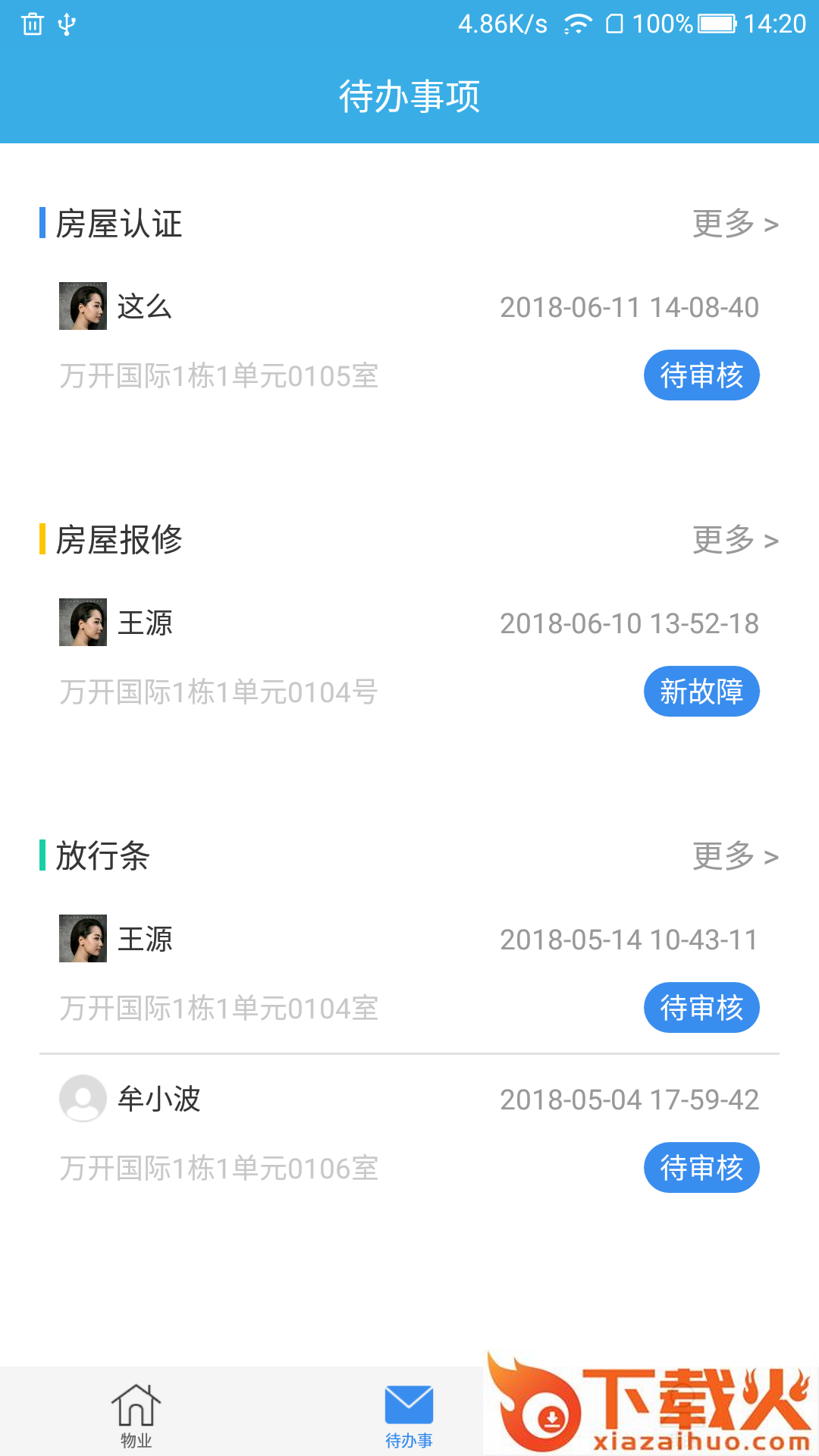Tap 王源's avatar in 房屋报修 section
This screenshot has width=819, height=1456.
pyautogui.click(x=83, y=623)
